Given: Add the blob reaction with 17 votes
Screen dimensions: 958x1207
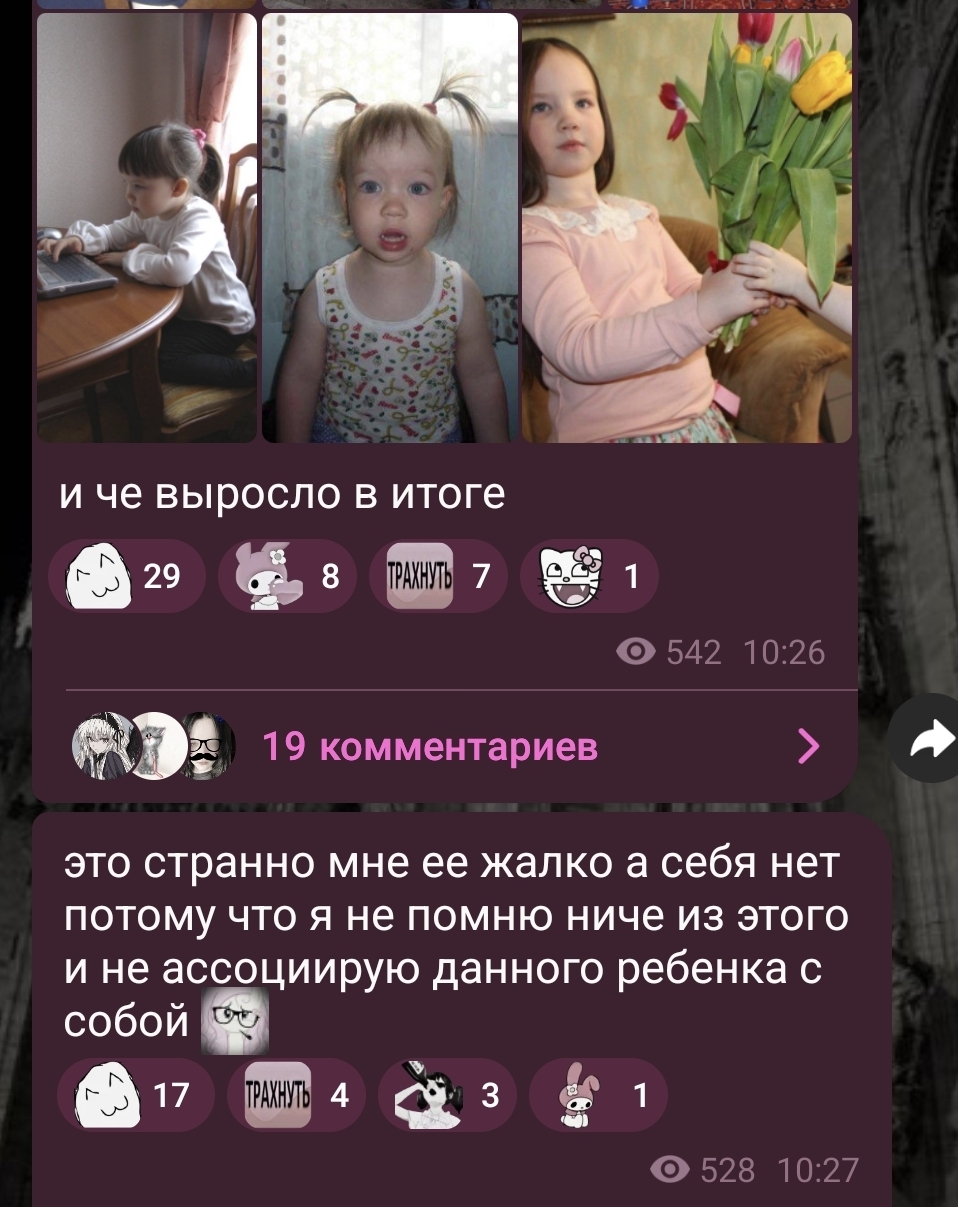Looking at the screenshot, I should point(136,1096).
